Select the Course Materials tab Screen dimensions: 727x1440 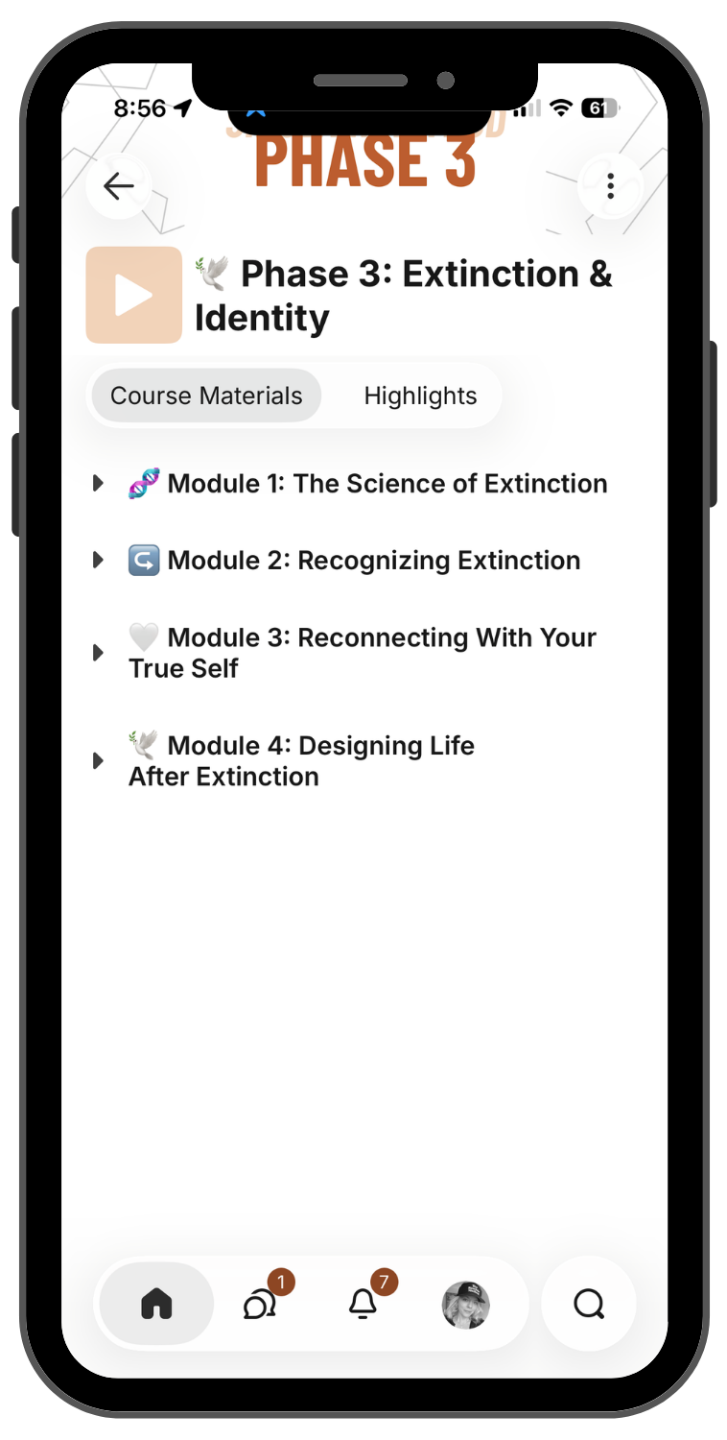(x=206, y=396)
